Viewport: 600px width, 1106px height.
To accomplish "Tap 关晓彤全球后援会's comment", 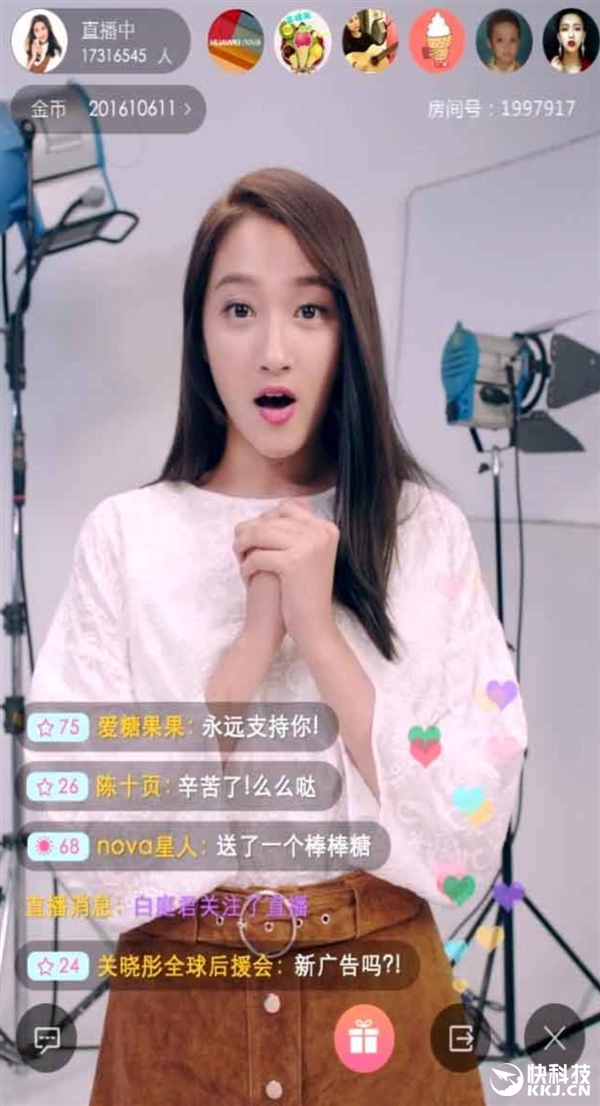I will (218, 965).
